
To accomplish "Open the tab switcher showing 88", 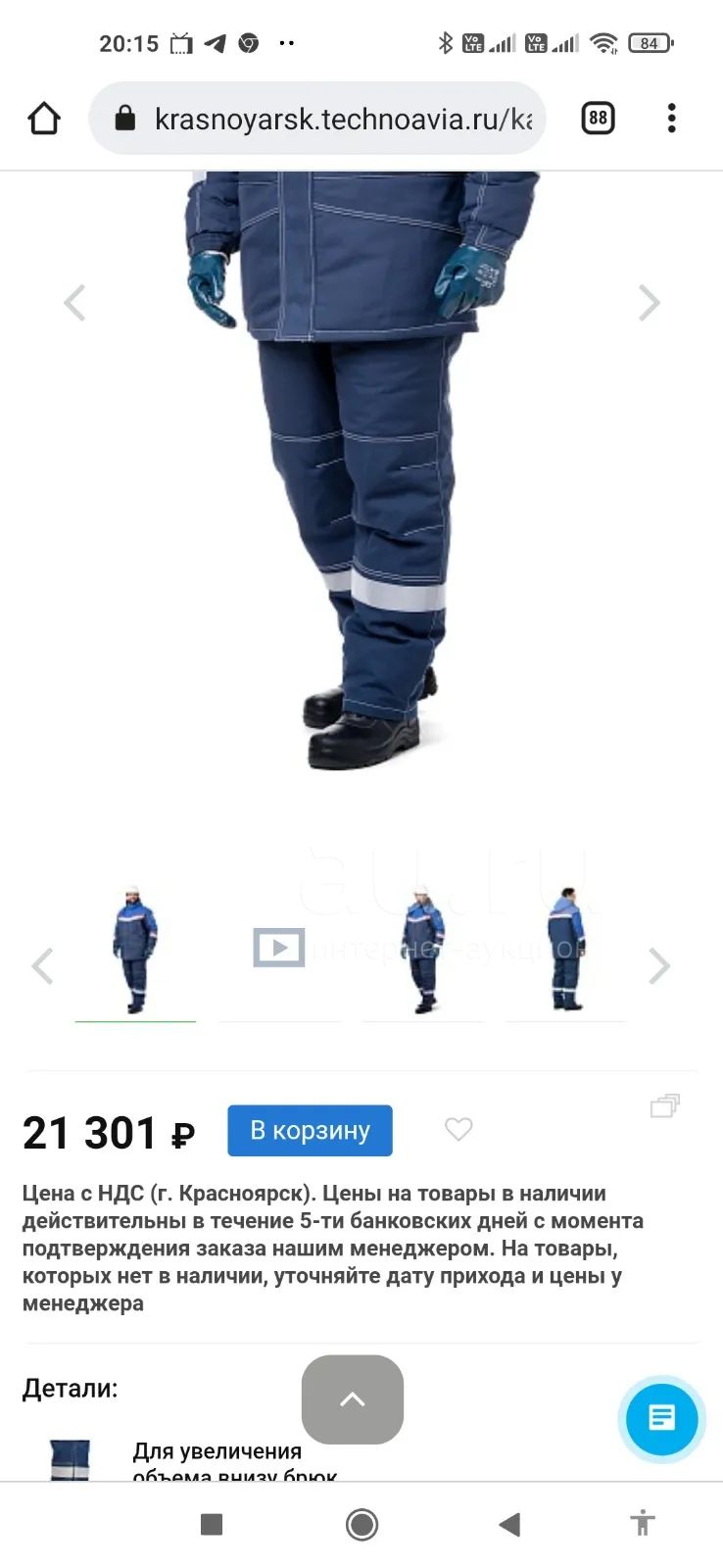I will [x=598, y=119].
